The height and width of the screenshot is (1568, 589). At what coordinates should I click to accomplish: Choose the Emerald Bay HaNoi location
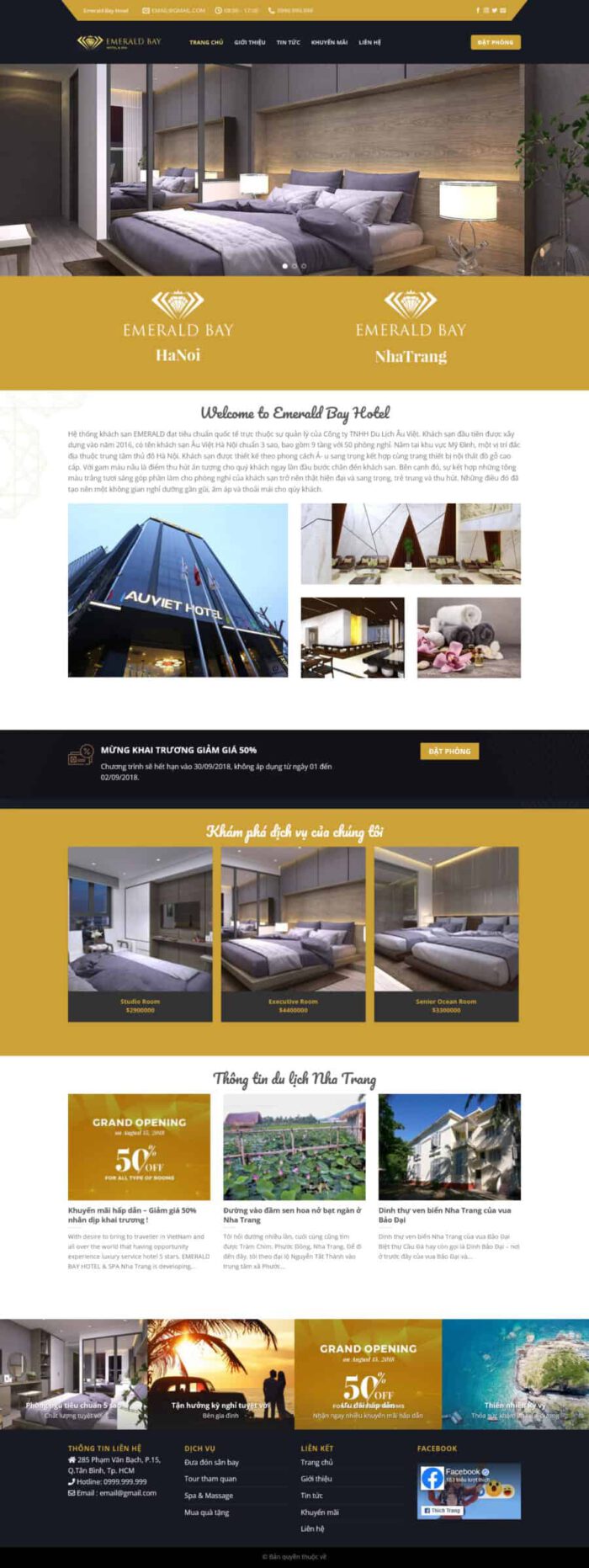click(x=178, y=328)
